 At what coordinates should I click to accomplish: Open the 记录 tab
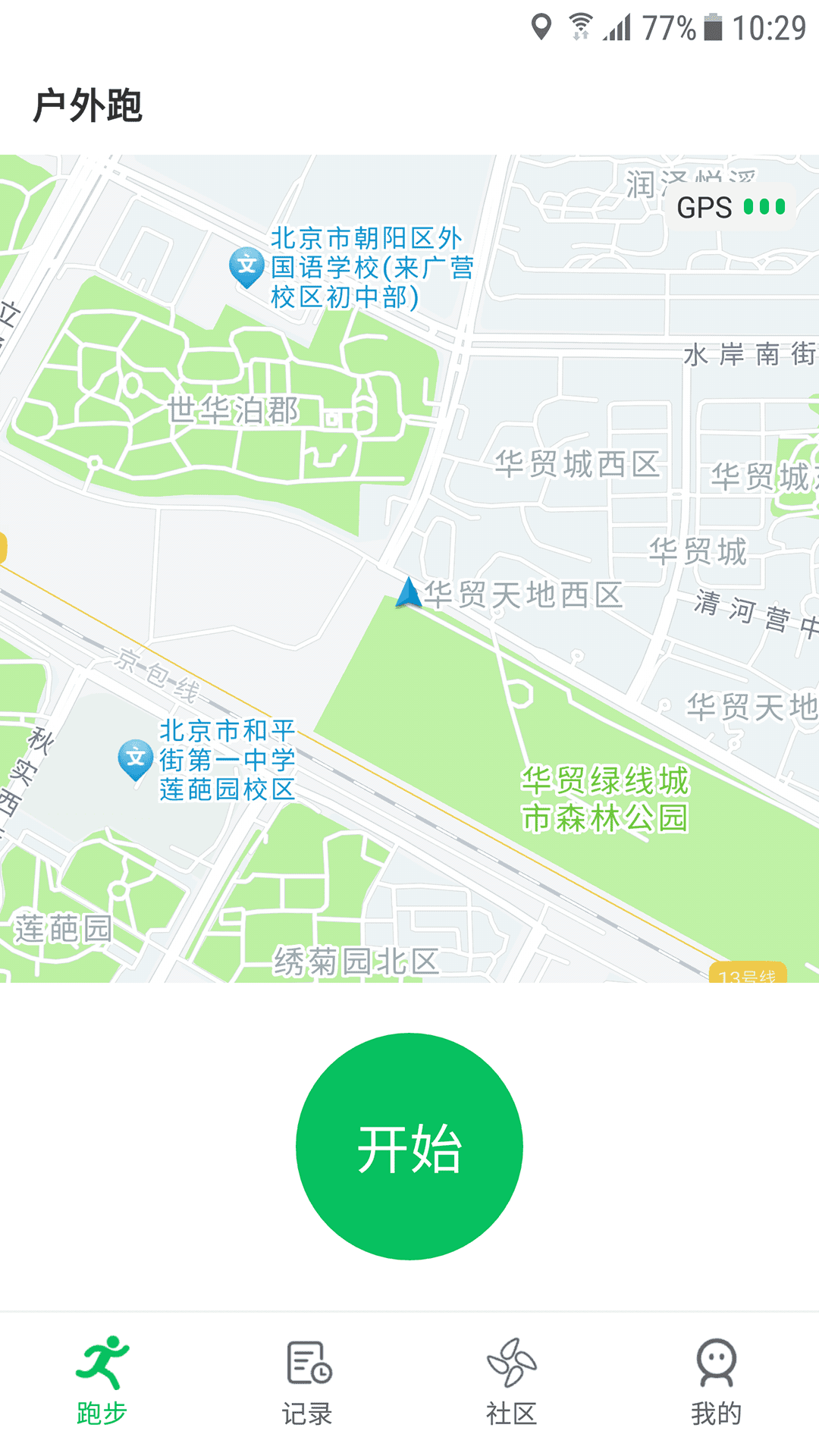click(x=307, y=1382)
